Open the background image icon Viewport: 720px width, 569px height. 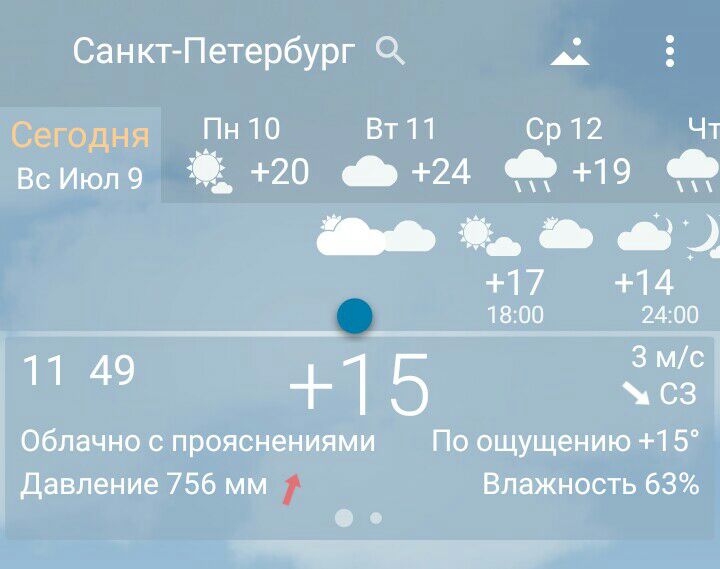[x=570, y=52]
